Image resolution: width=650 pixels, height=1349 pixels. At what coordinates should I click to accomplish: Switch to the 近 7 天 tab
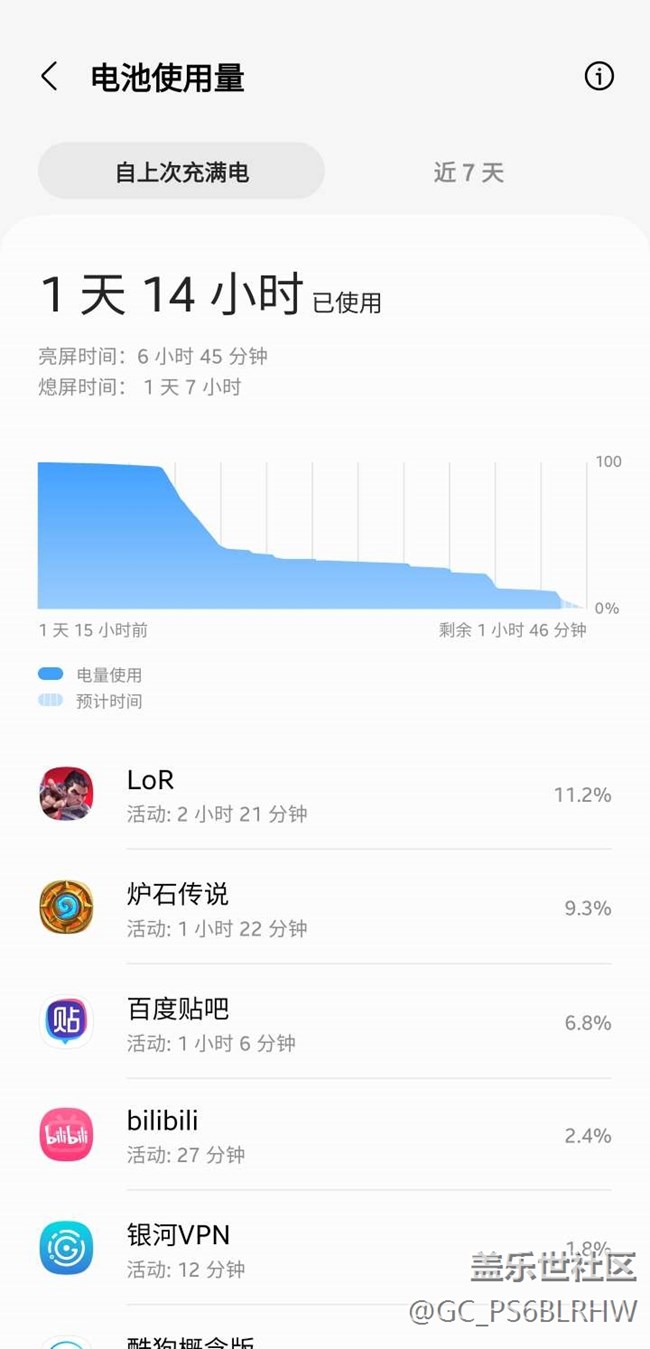(x=469, y=172)
